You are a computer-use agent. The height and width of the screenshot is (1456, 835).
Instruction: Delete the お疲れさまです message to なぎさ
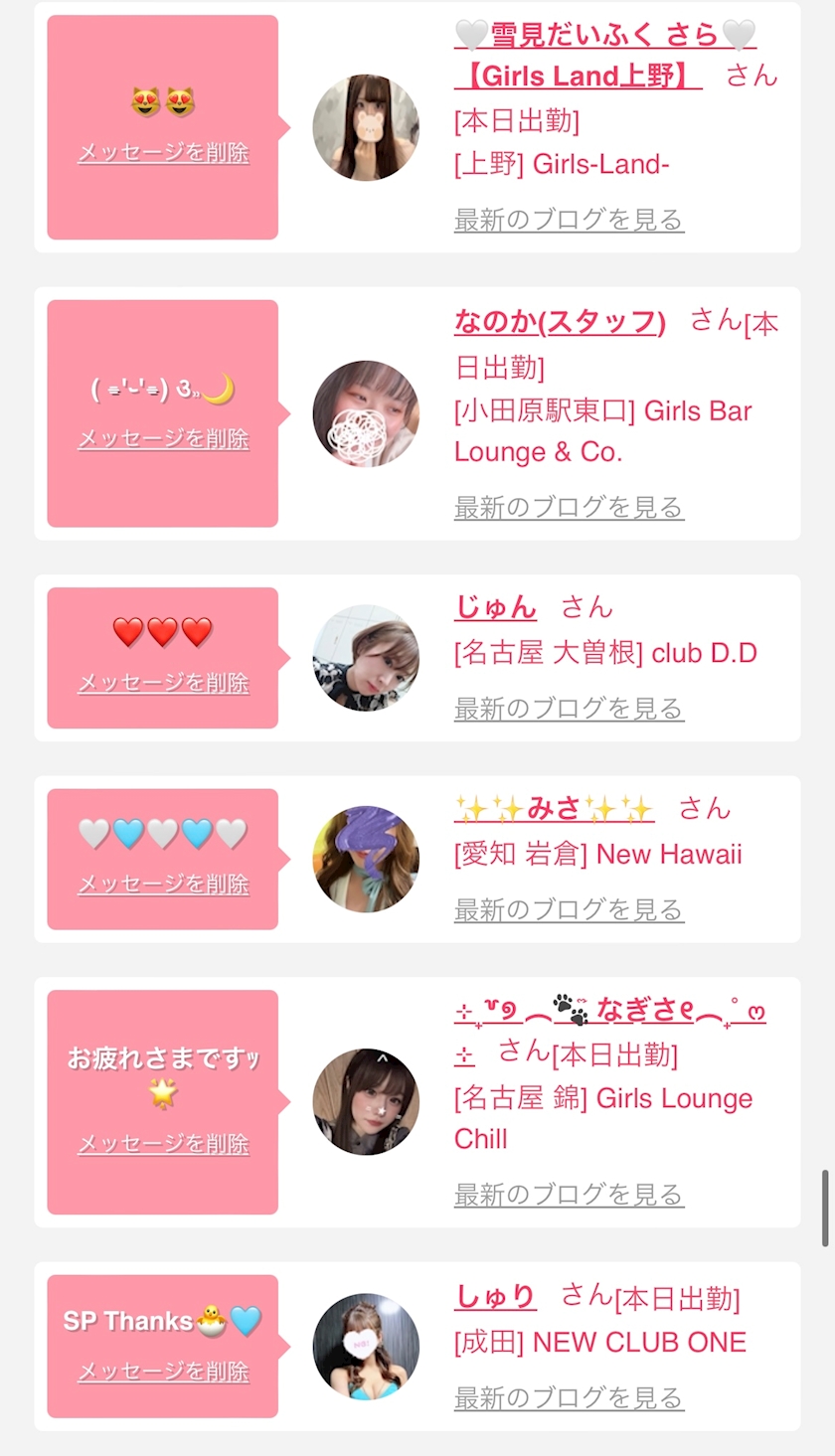(163, 1145)
